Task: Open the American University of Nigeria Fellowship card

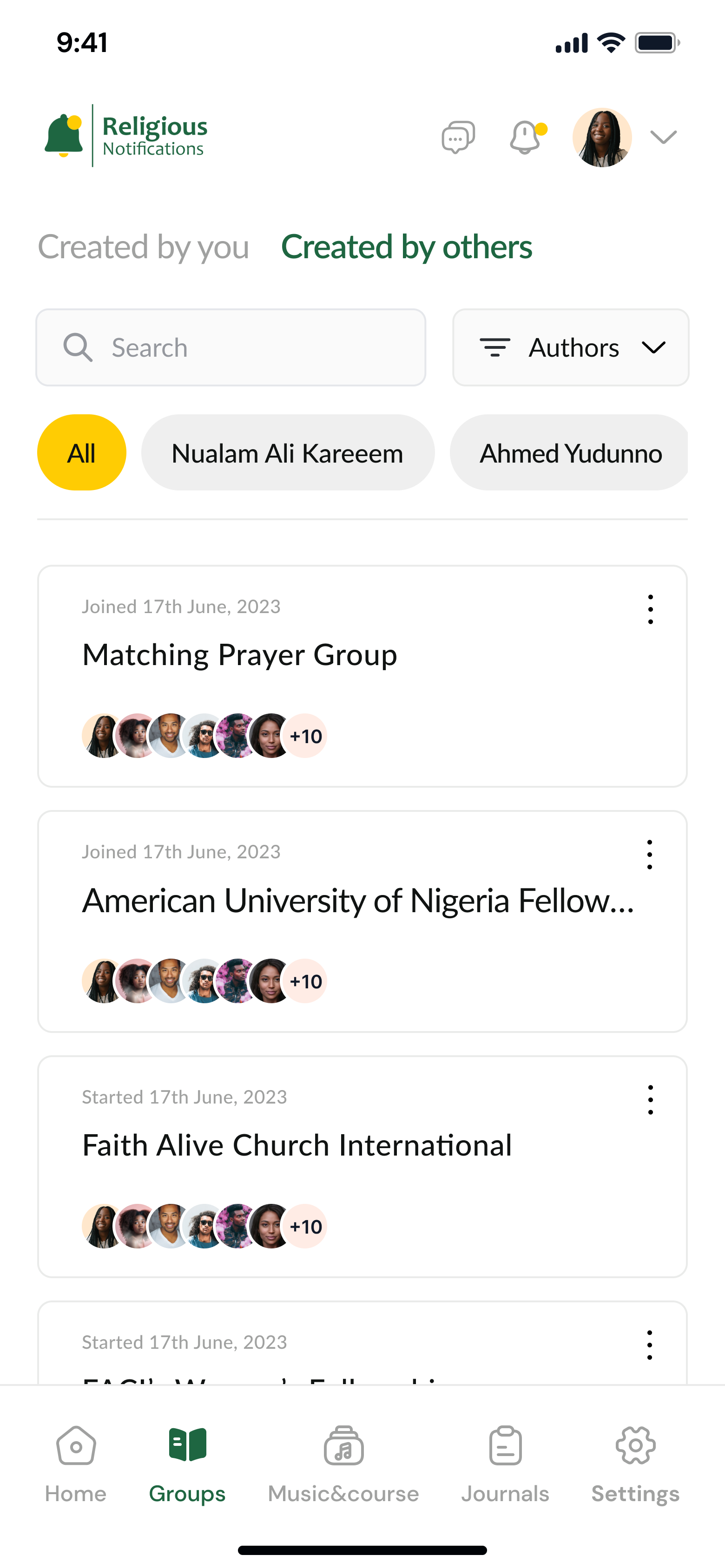Action: pos(362,921)
